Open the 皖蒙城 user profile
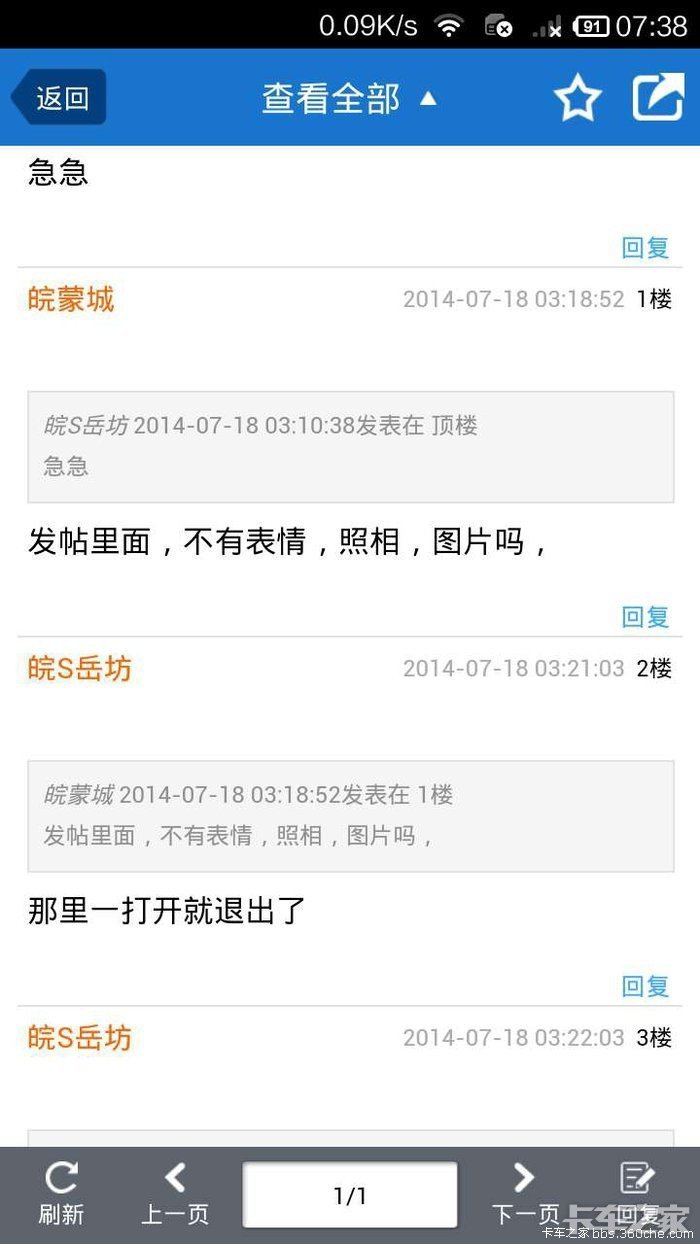Image resolution: width=700 pixels, height=1244 pixels. pyautogui.click(x=71, y=299)
